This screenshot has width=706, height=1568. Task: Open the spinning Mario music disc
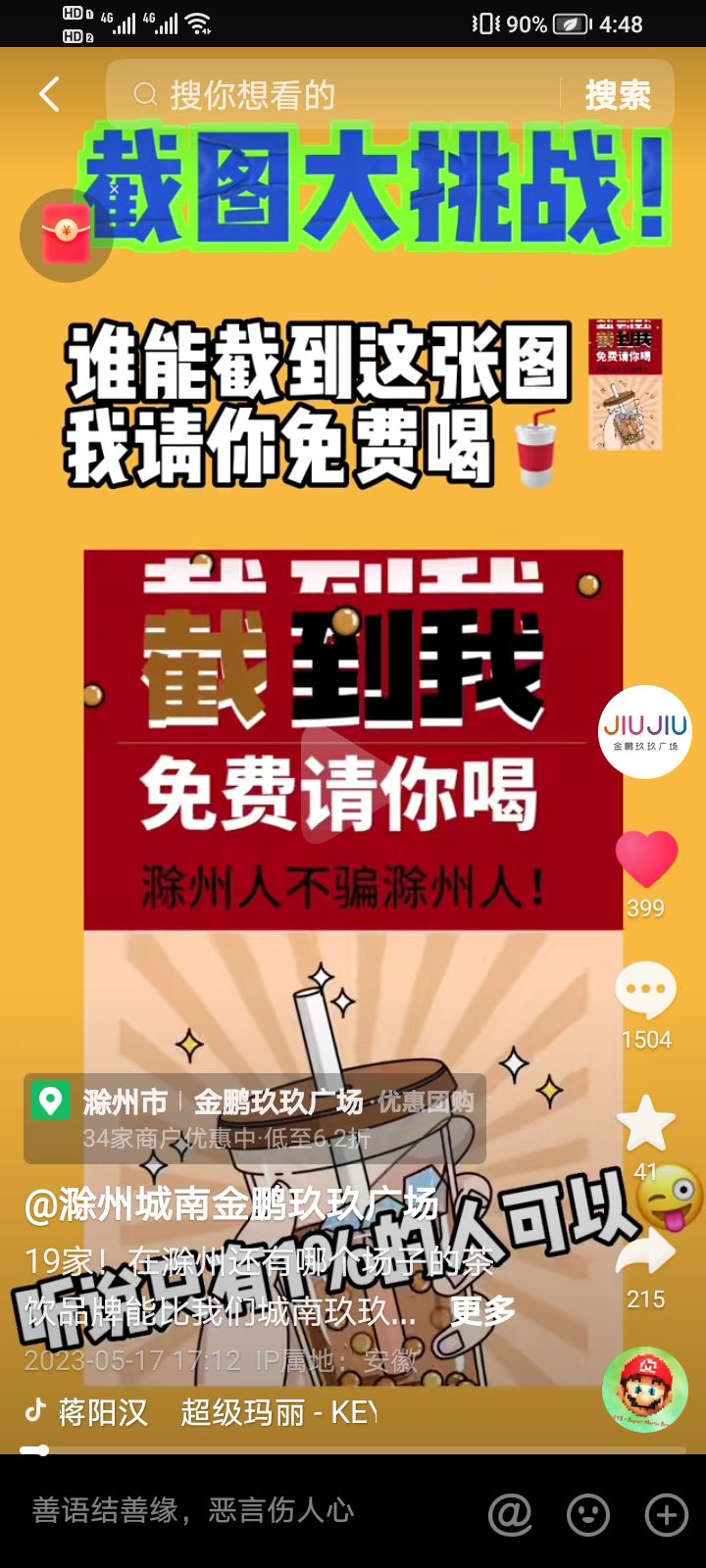click(x=644, y=1390)
